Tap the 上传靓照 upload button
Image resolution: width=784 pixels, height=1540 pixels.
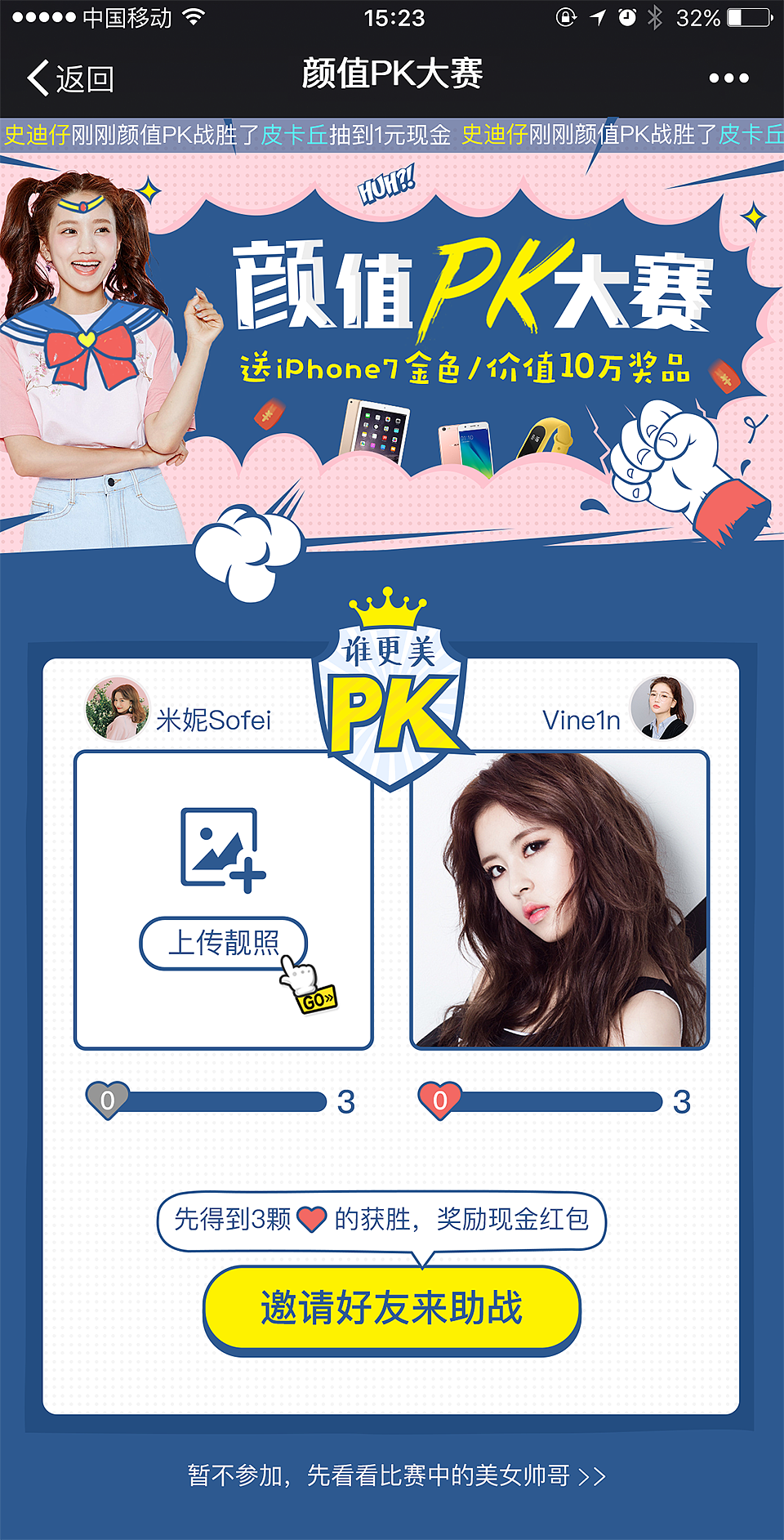pyautogui.click(x=224, y=943)
